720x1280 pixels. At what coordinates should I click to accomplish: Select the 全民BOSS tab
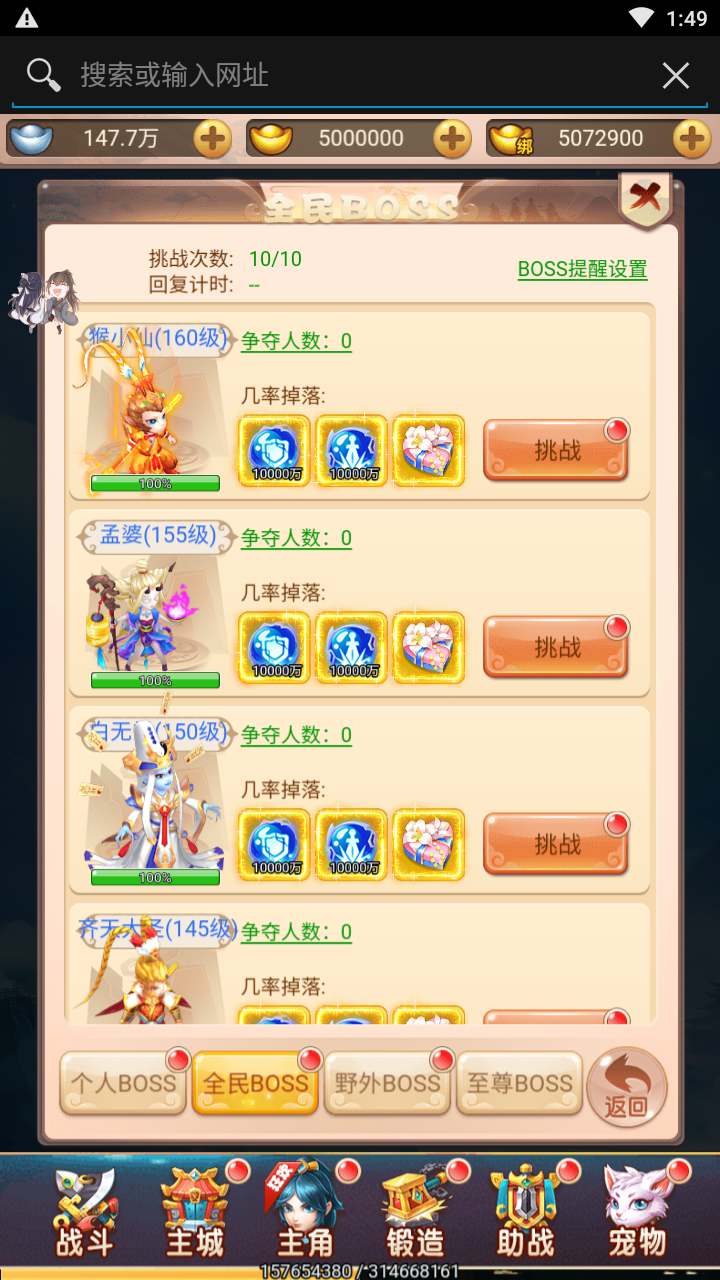pos(255,1083)
